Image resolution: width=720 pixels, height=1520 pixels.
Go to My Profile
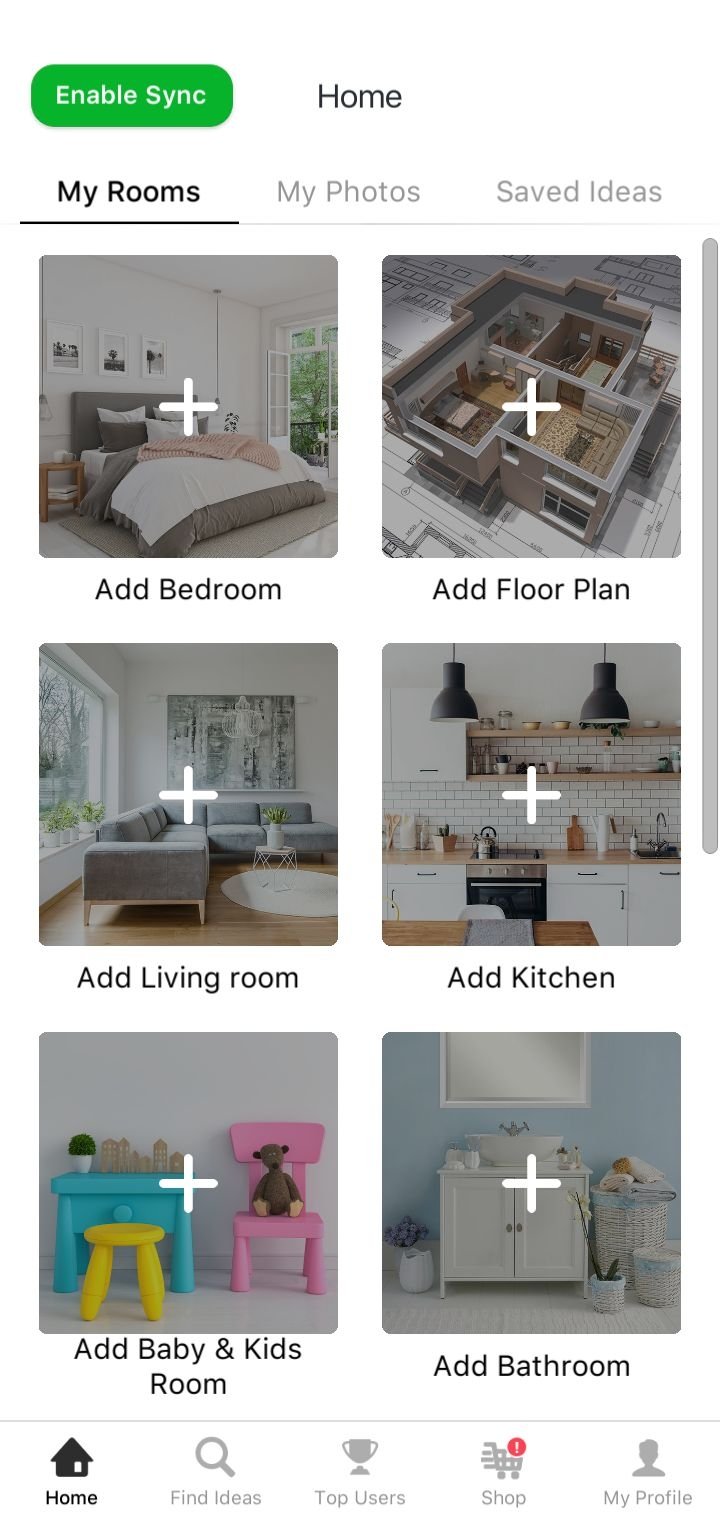coord(648,1471)
